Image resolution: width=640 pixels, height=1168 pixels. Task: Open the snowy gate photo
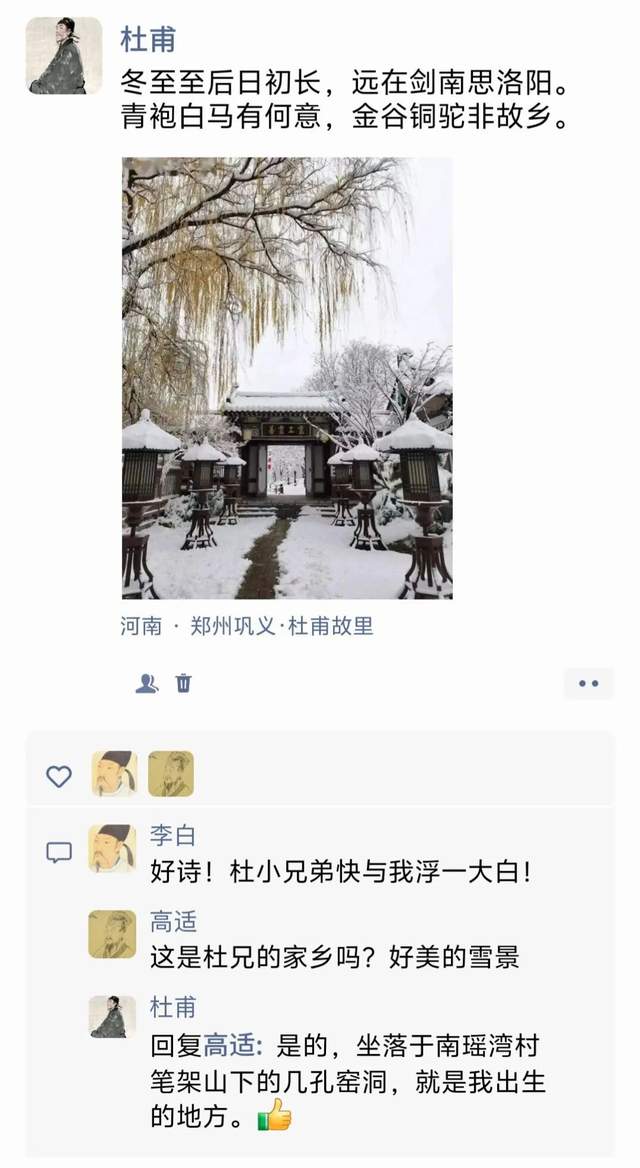287,378
